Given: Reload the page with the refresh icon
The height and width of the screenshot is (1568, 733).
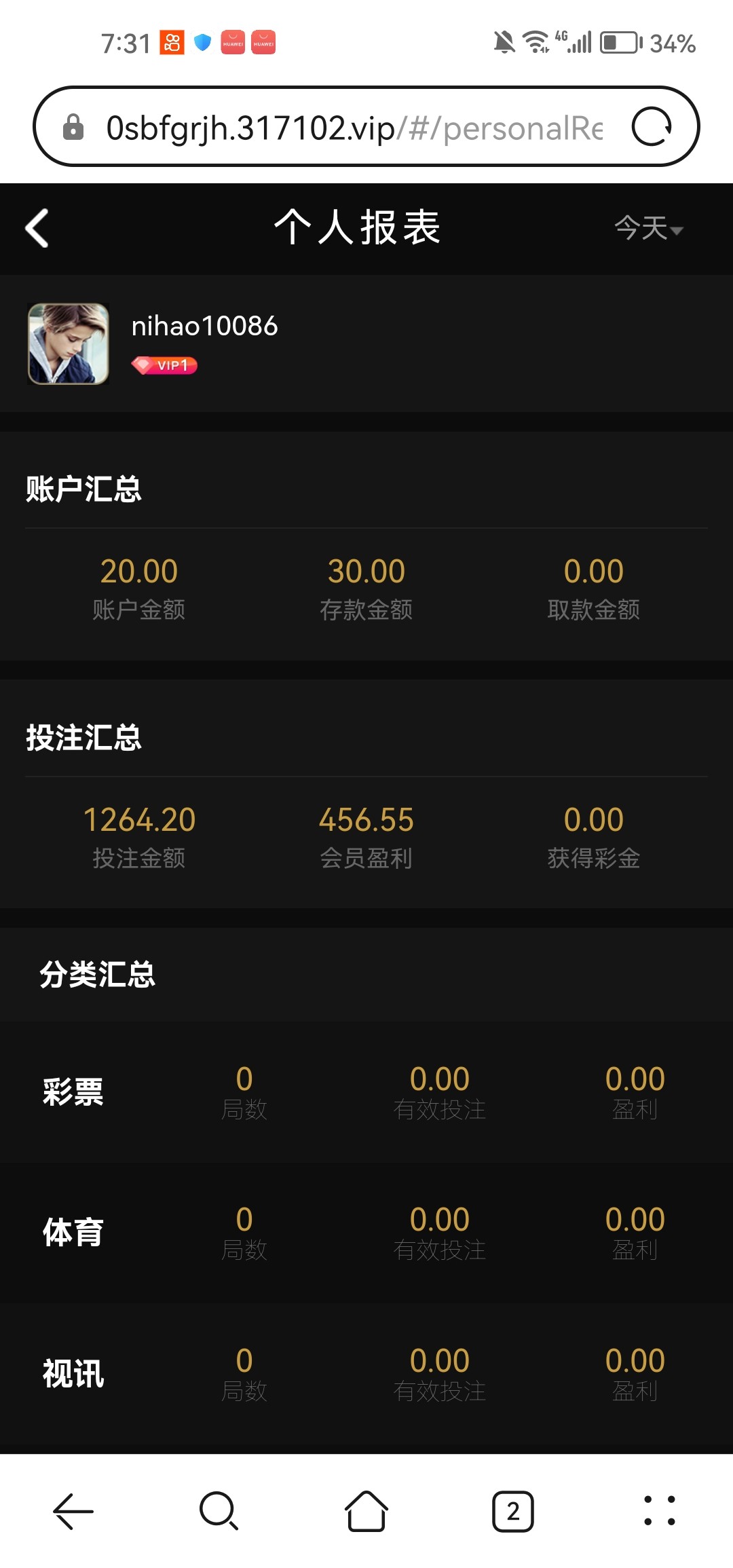Looking at the screenshot, I should tap(652, 127).
